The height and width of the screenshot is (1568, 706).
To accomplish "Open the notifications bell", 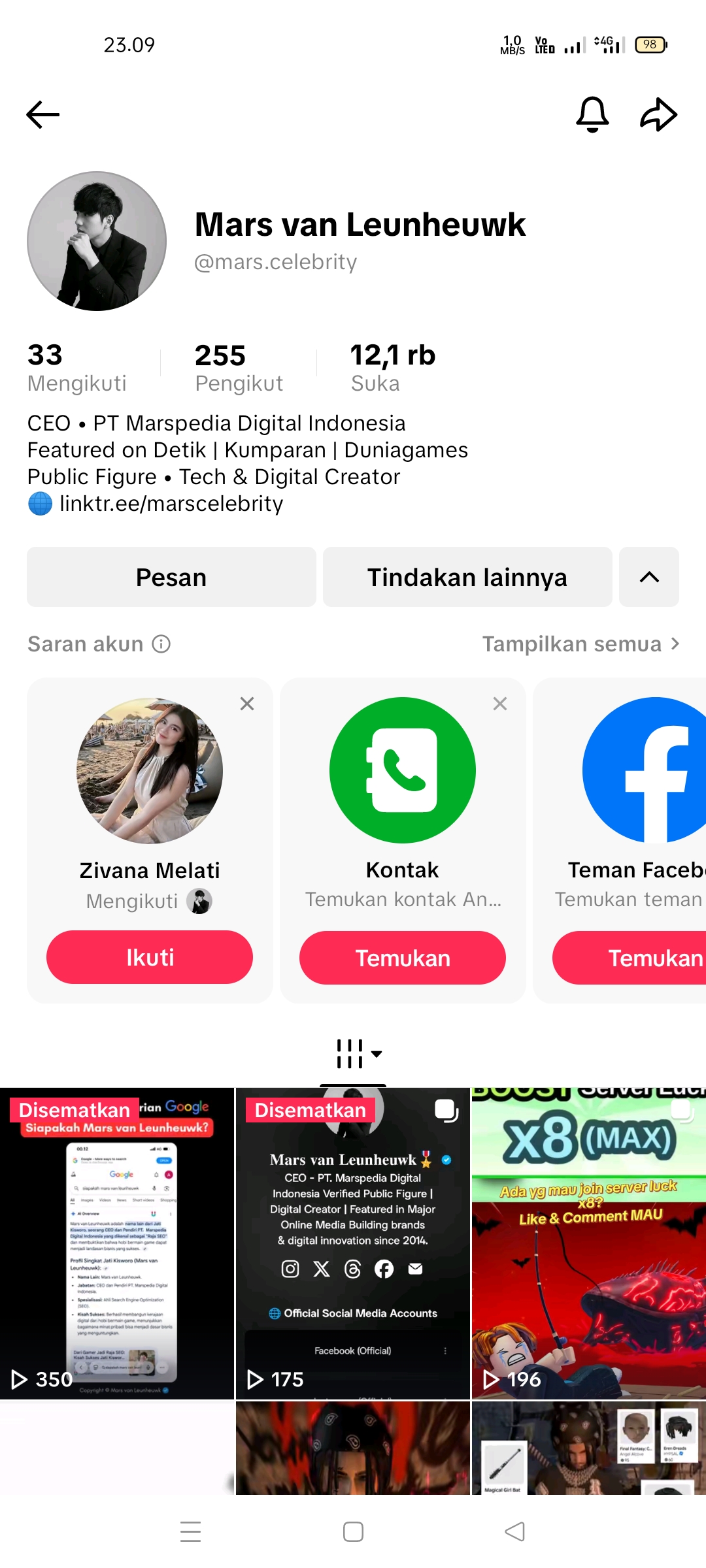I will tap(592, 115).
